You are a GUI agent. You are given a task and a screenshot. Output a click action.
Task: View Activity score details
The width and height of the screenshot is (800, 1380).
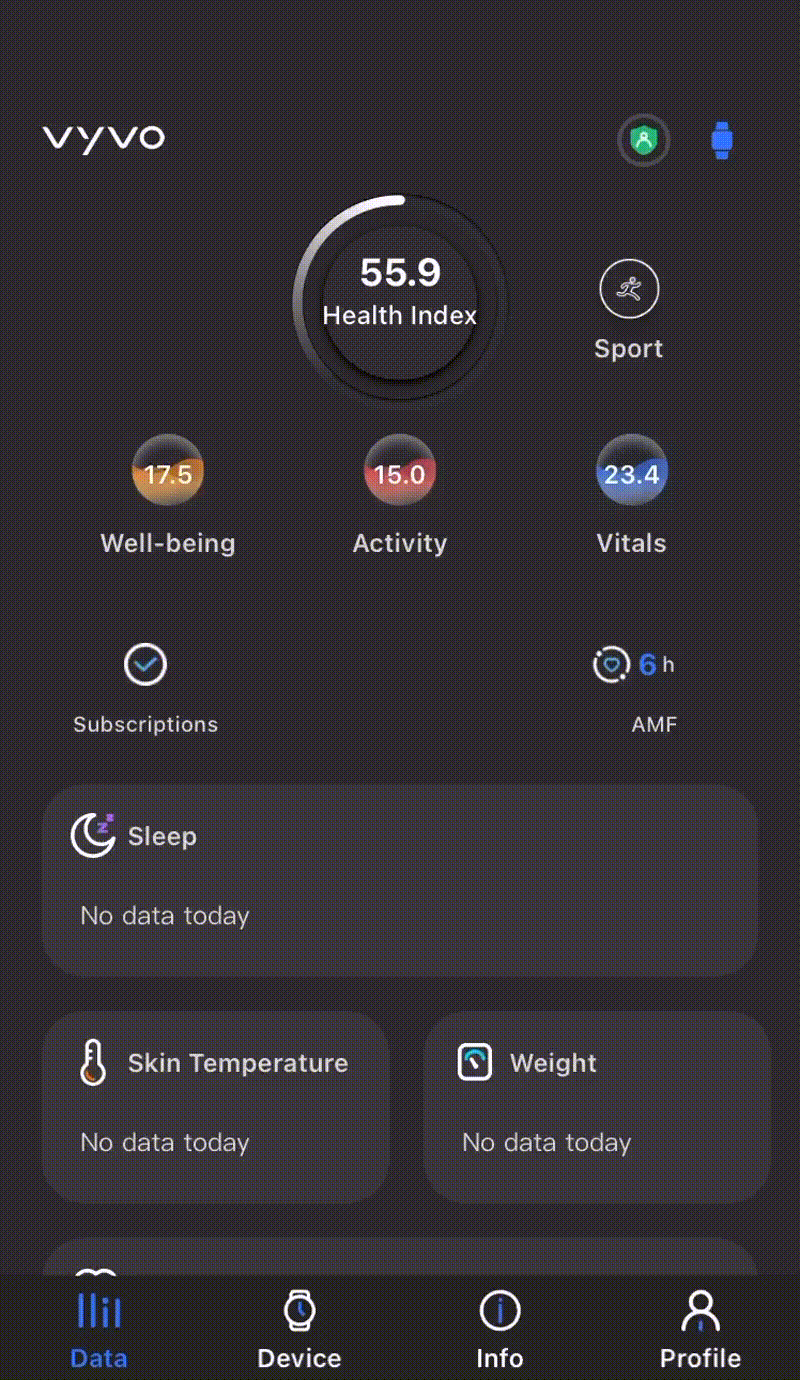pyautogui.click(x=400, y=472)
